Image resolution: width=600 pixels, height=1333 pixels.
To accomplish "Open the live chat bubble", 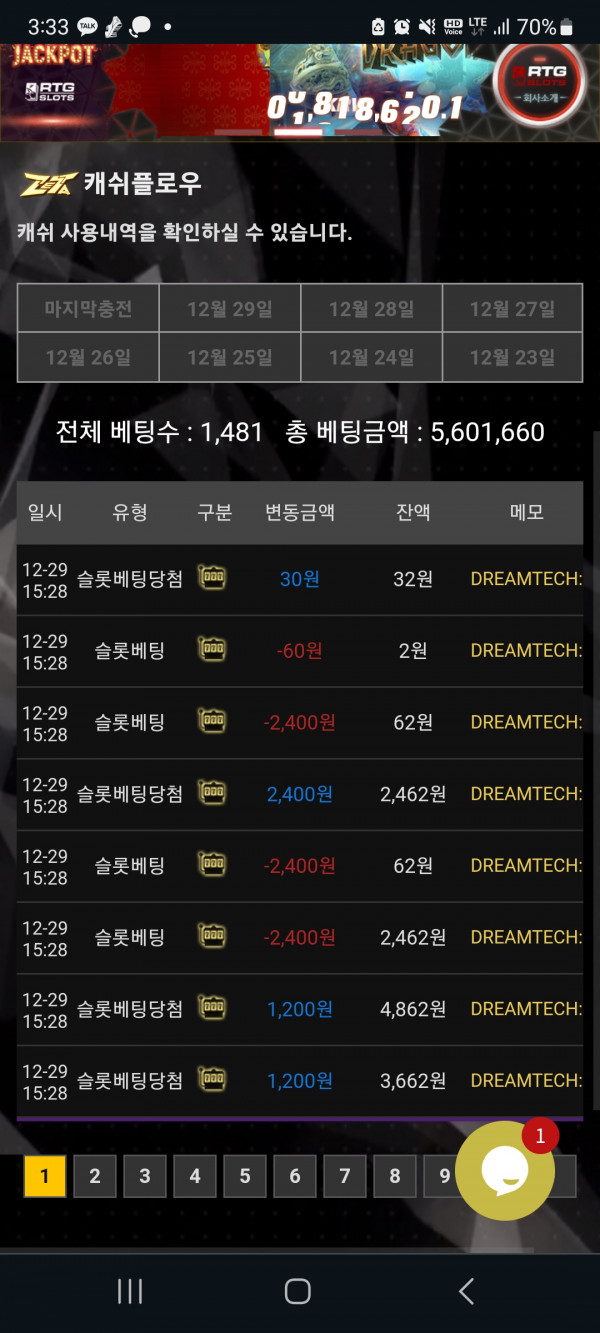I will 504,1171.
